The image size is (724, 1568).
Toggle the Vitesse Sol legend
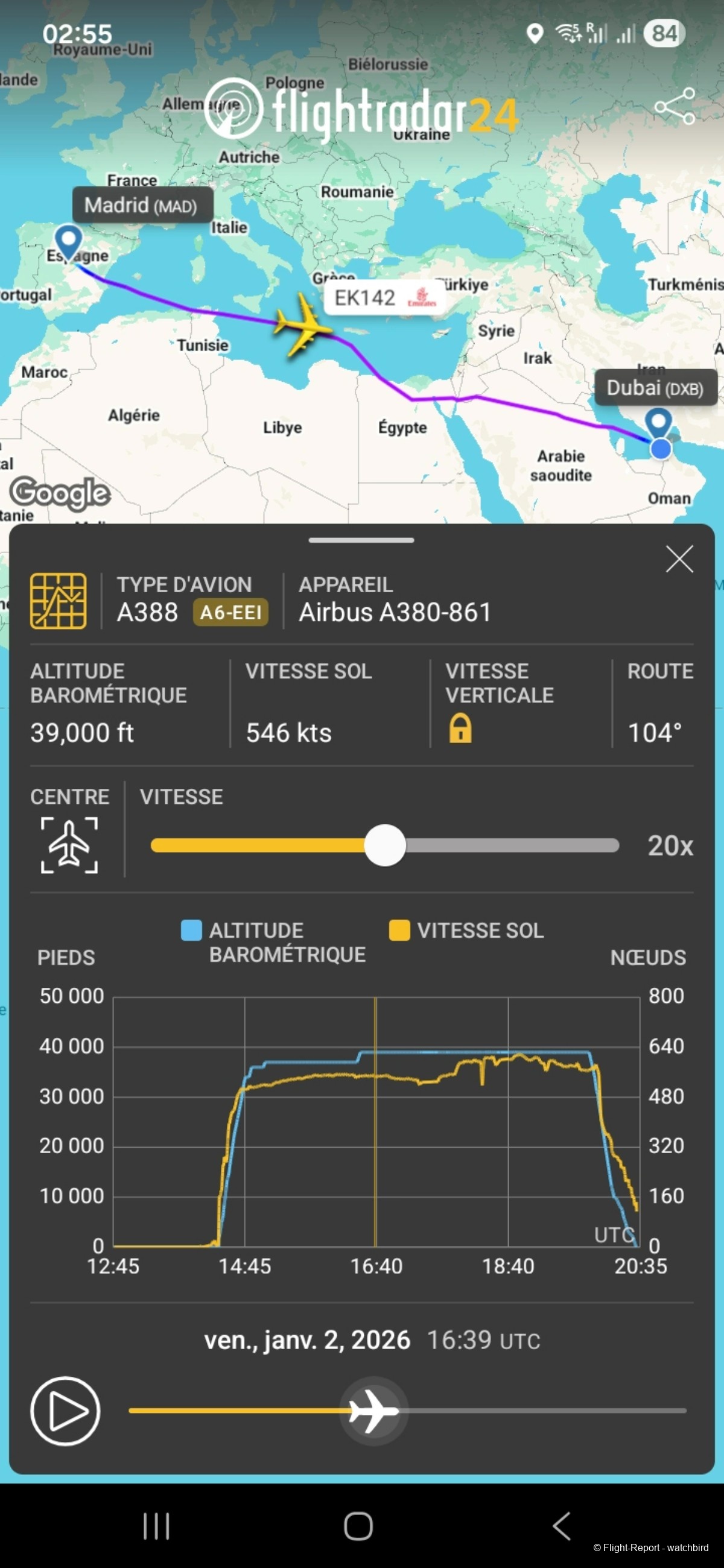click(399, 930)
